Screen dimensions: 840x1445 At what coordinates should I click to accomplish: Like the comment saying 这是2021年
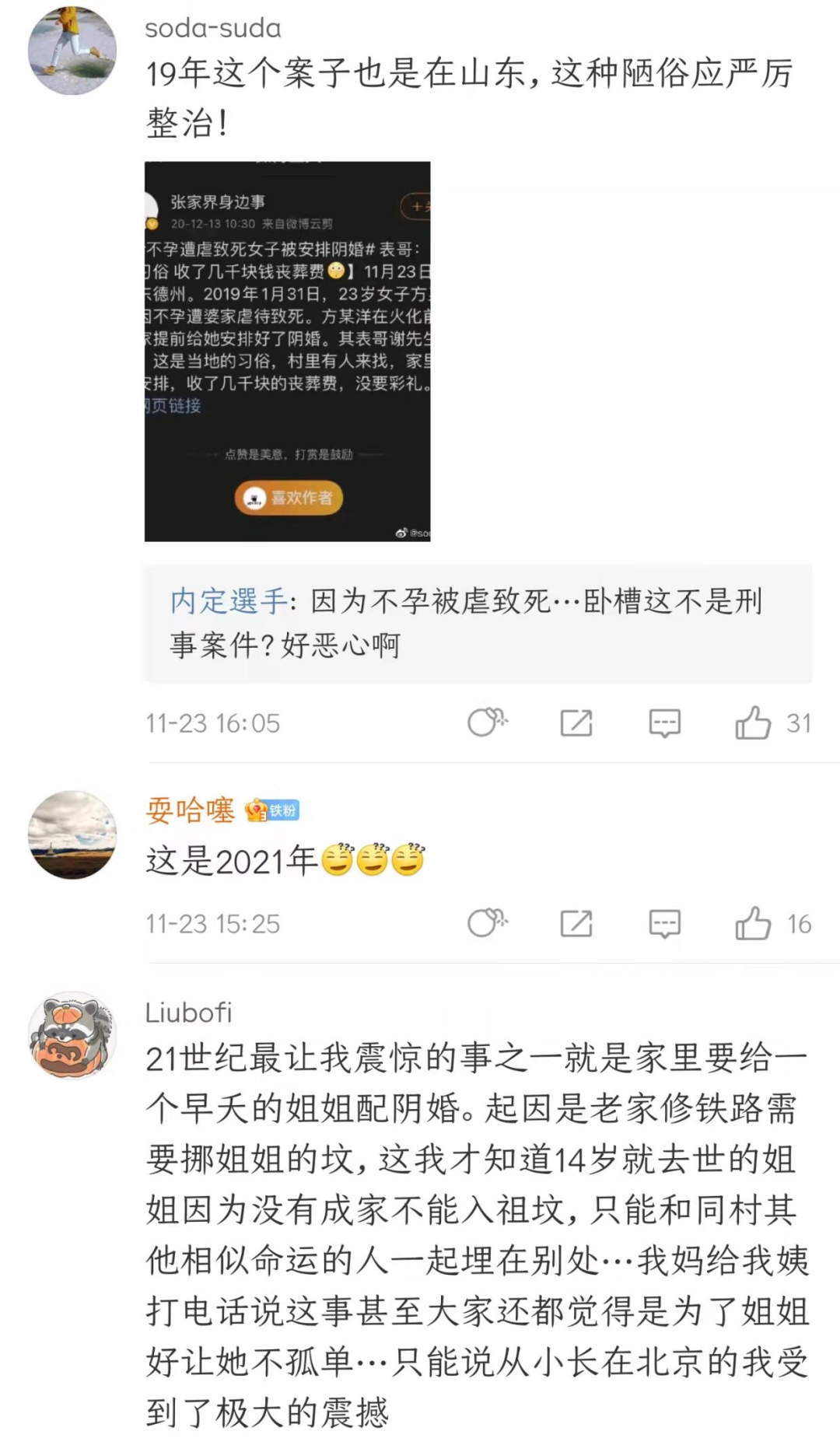click(753, 923)
